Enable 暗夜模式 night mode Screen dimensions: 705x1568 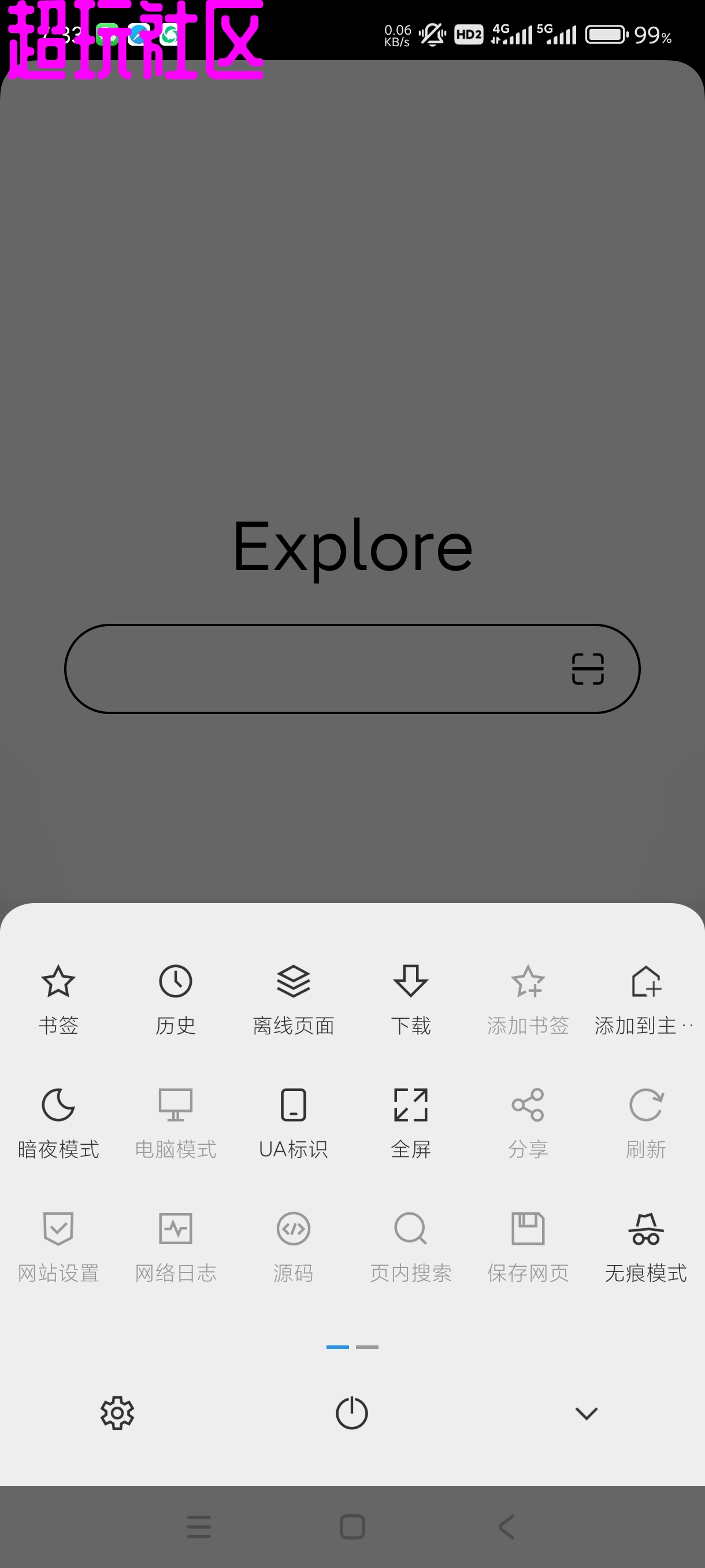58,1122
